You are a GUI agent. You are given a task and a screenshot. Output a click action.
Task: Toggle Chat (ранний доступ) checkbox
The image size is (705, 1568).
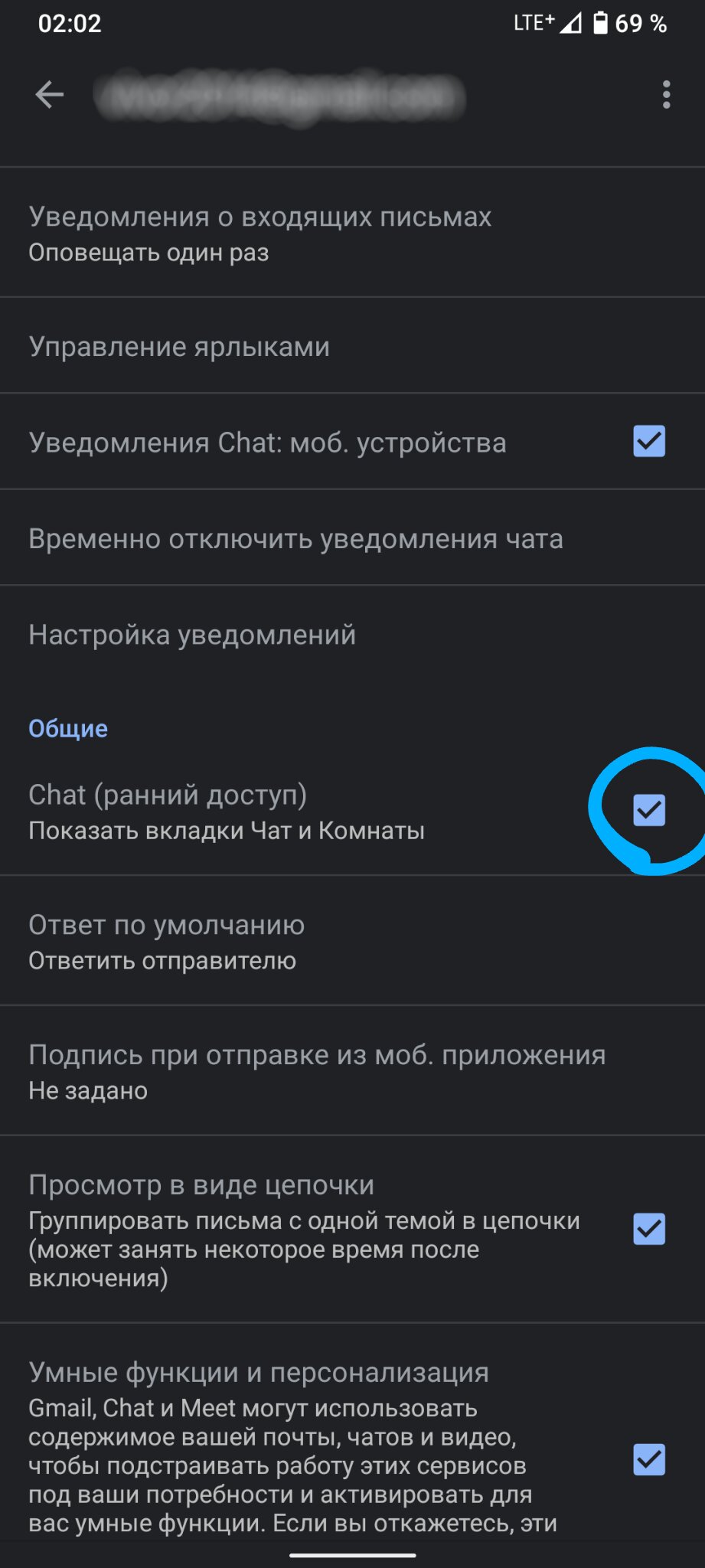point(649,810)
